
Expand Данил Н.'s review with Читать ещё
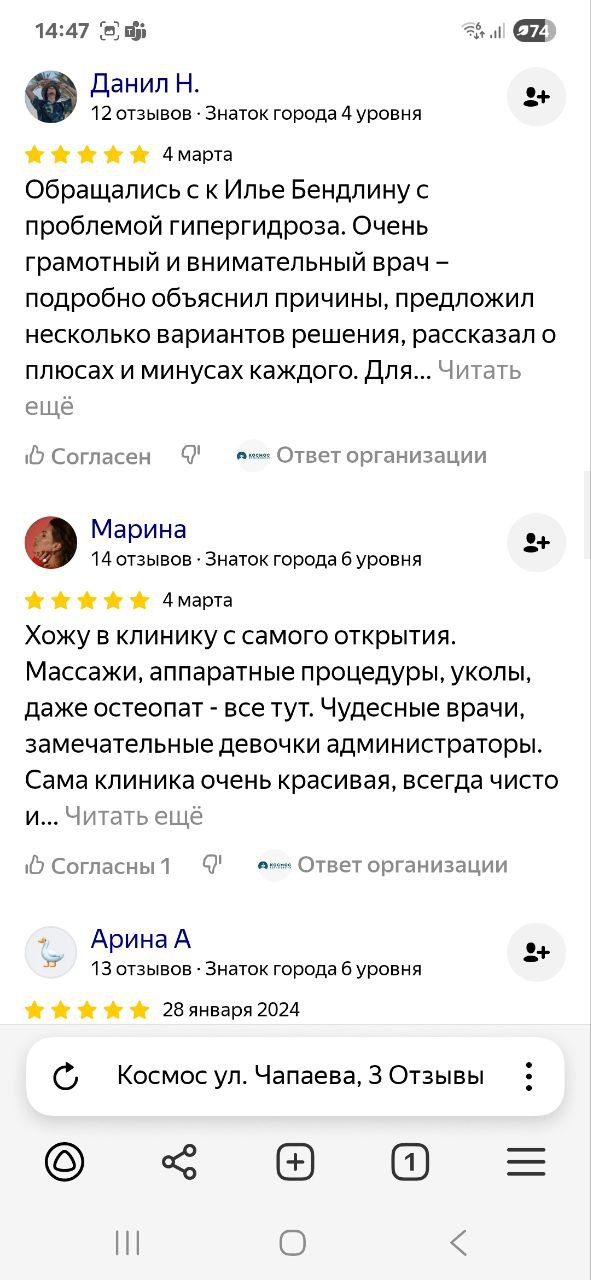coord(273,388)
